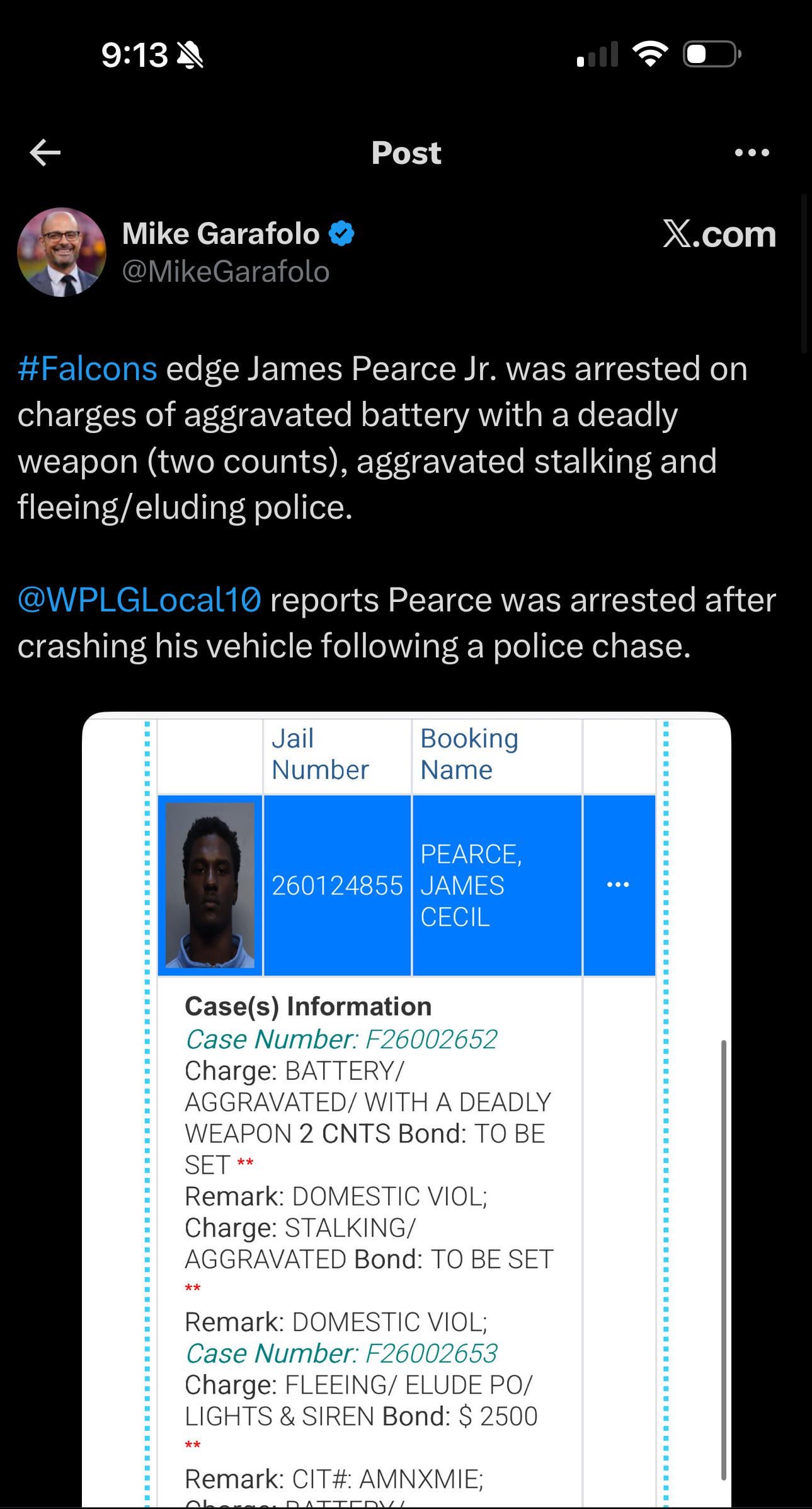Open the overflow menu at top right

tap(752, 153)
